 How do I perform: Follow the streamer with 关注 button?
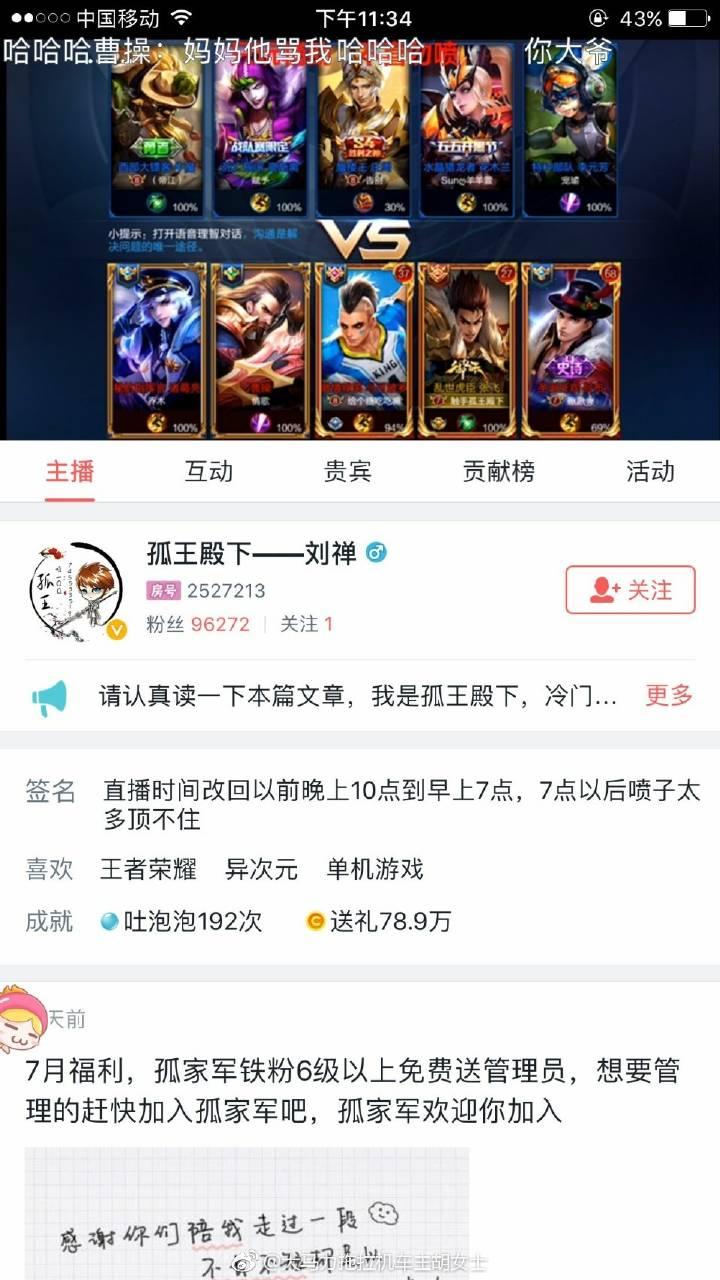pos(630,590)
